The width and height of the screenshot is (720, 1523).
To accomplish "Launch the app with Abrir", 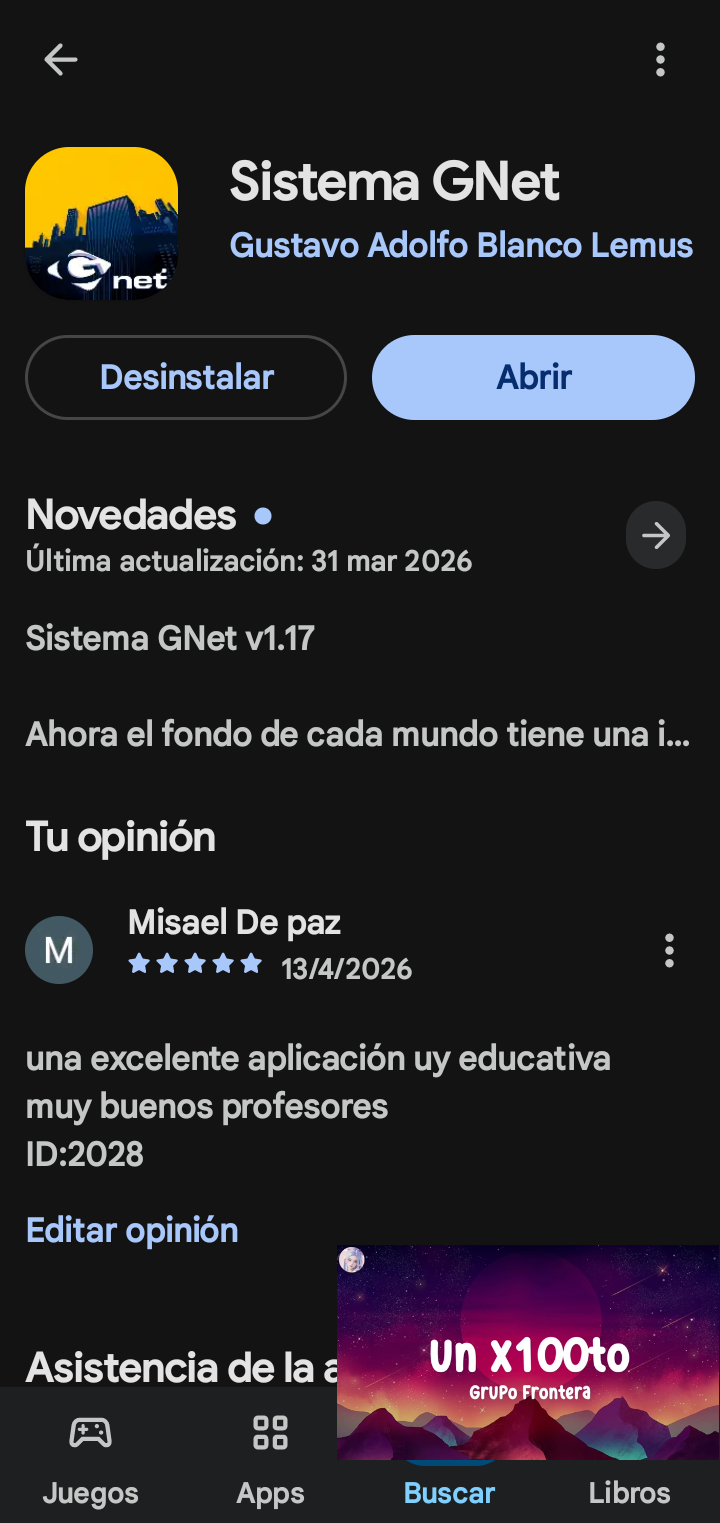I will coord(533,377).
